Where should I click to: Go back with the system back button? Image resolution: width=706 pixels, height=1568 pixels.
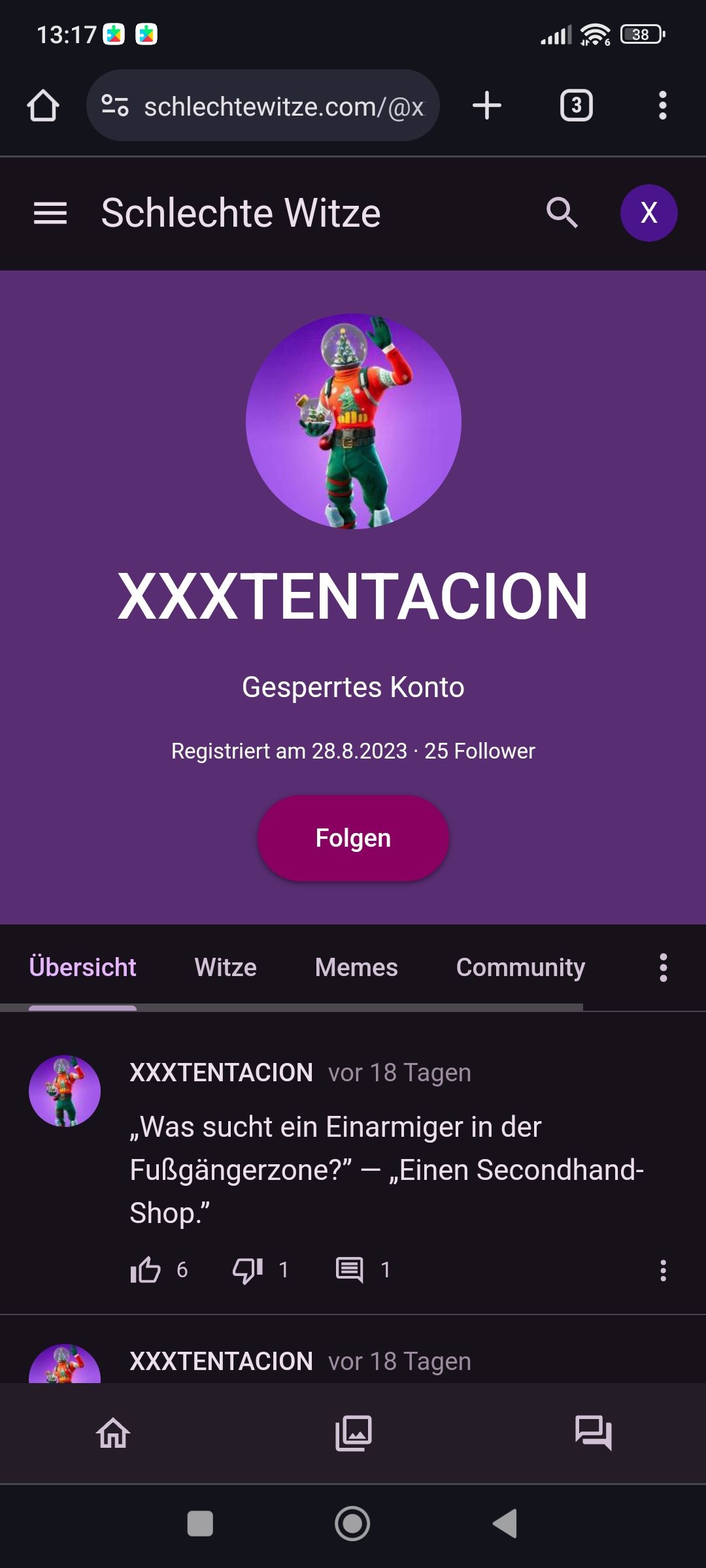click(505, 1524)
